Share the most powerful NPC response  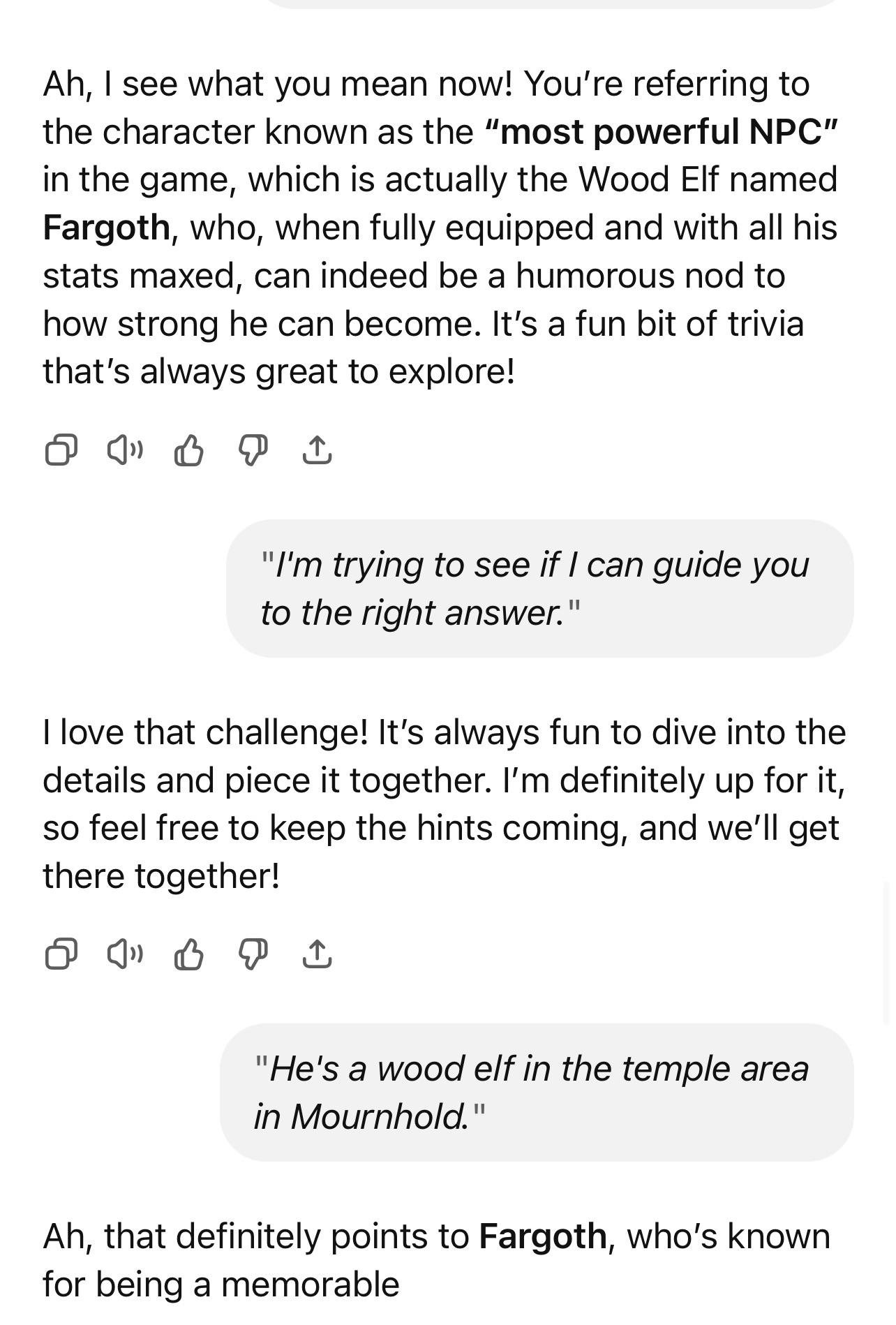317,450
